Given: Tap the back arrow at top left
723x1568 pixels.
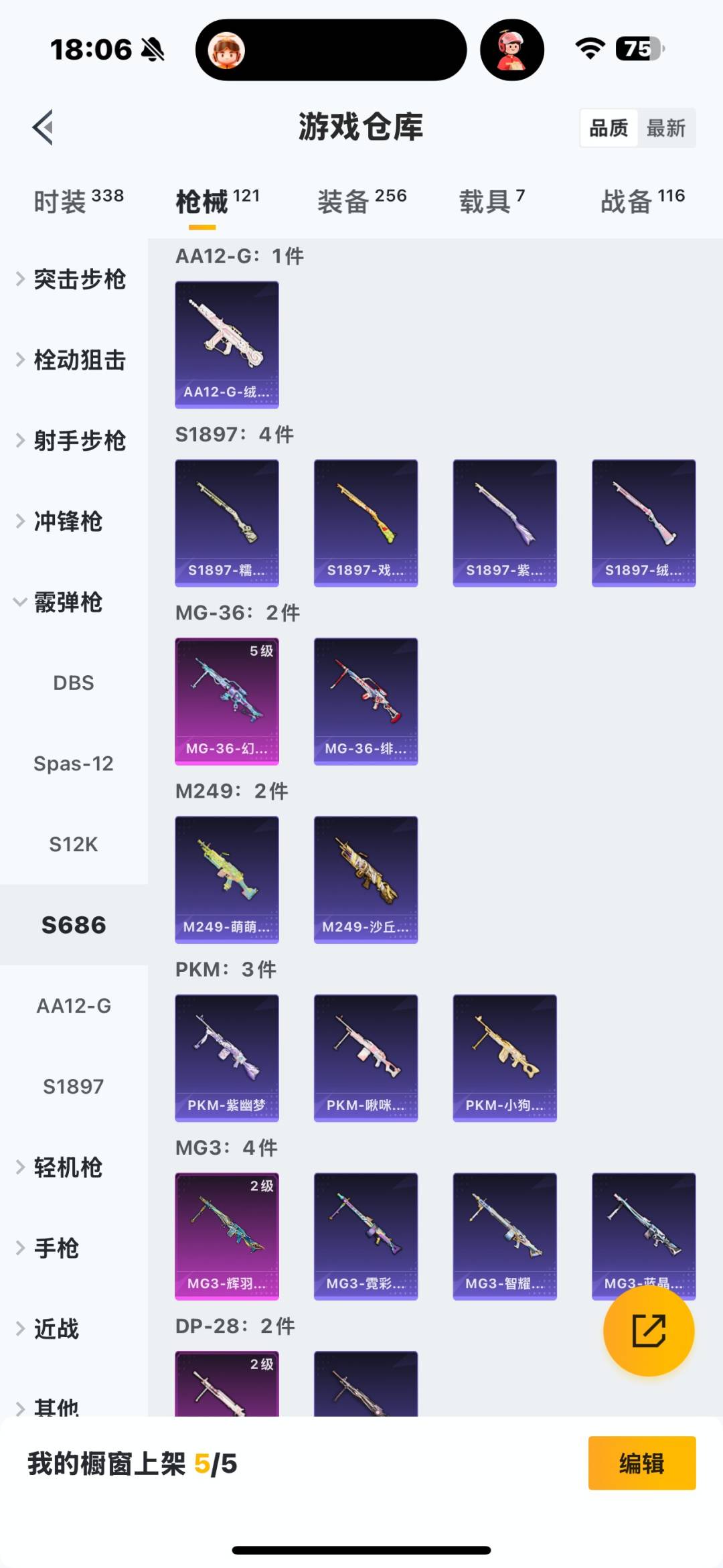Looking at the screenshot, I should pyautogui.click(x=42, y=127).
